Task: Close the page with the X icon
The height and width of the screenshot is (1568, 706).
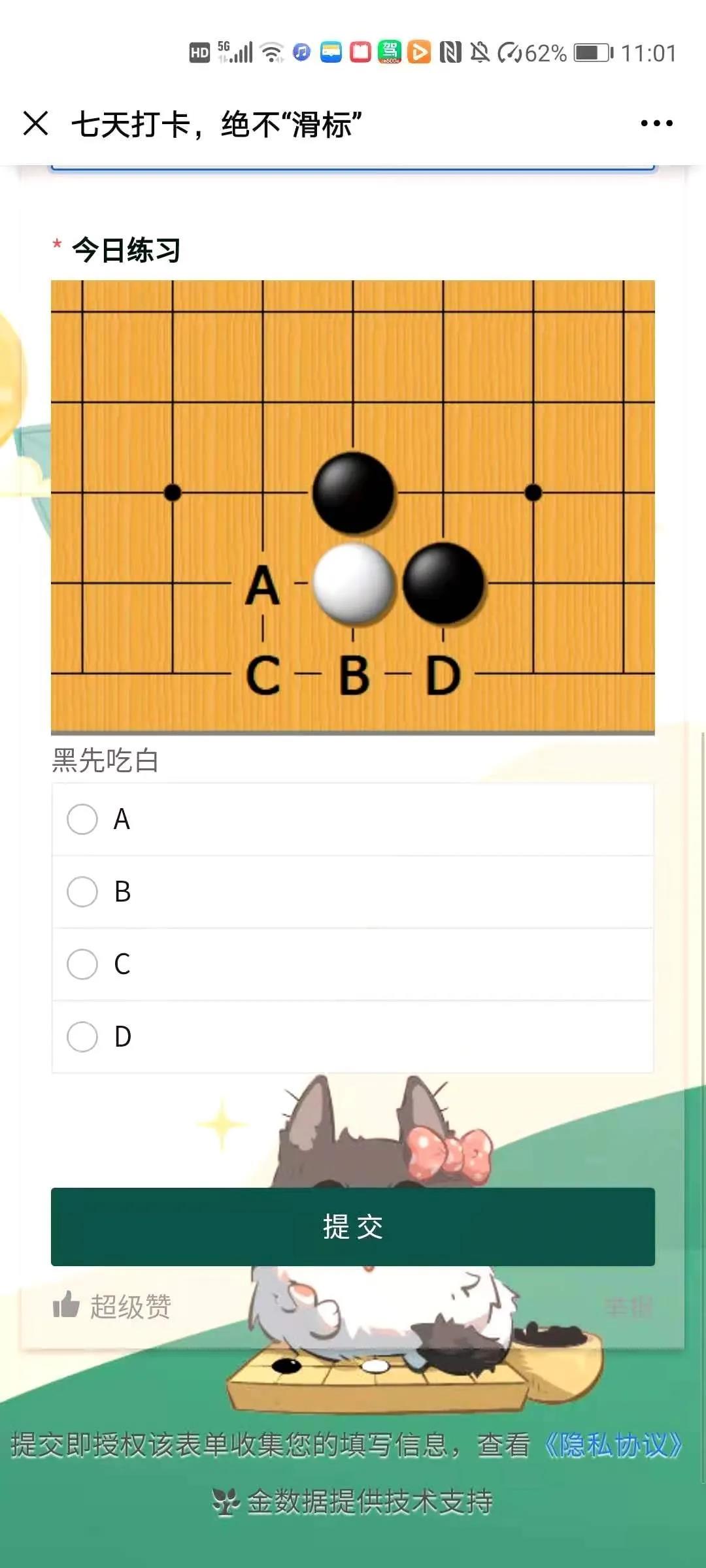Action: point(36,123)
